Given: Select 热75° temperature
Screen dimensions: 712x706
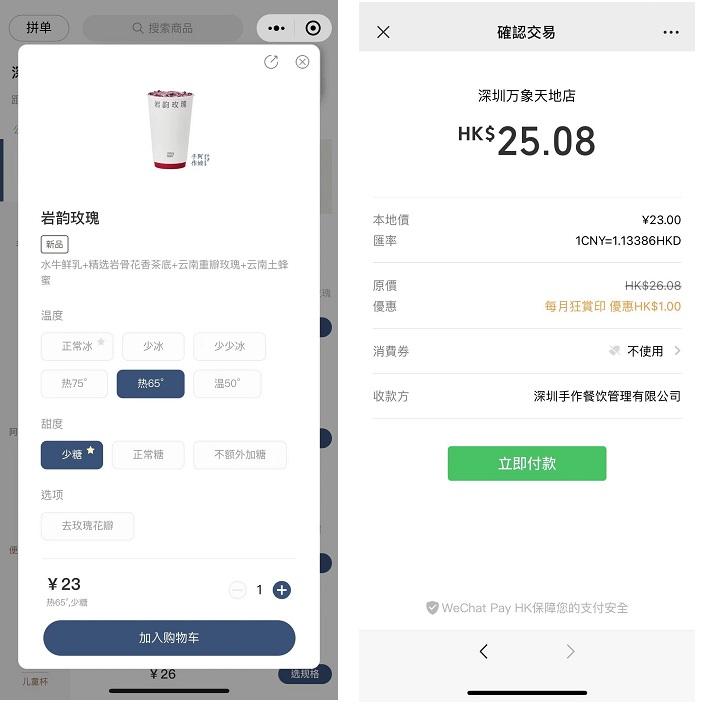Looking at the screenshot, I should point(74,384).
